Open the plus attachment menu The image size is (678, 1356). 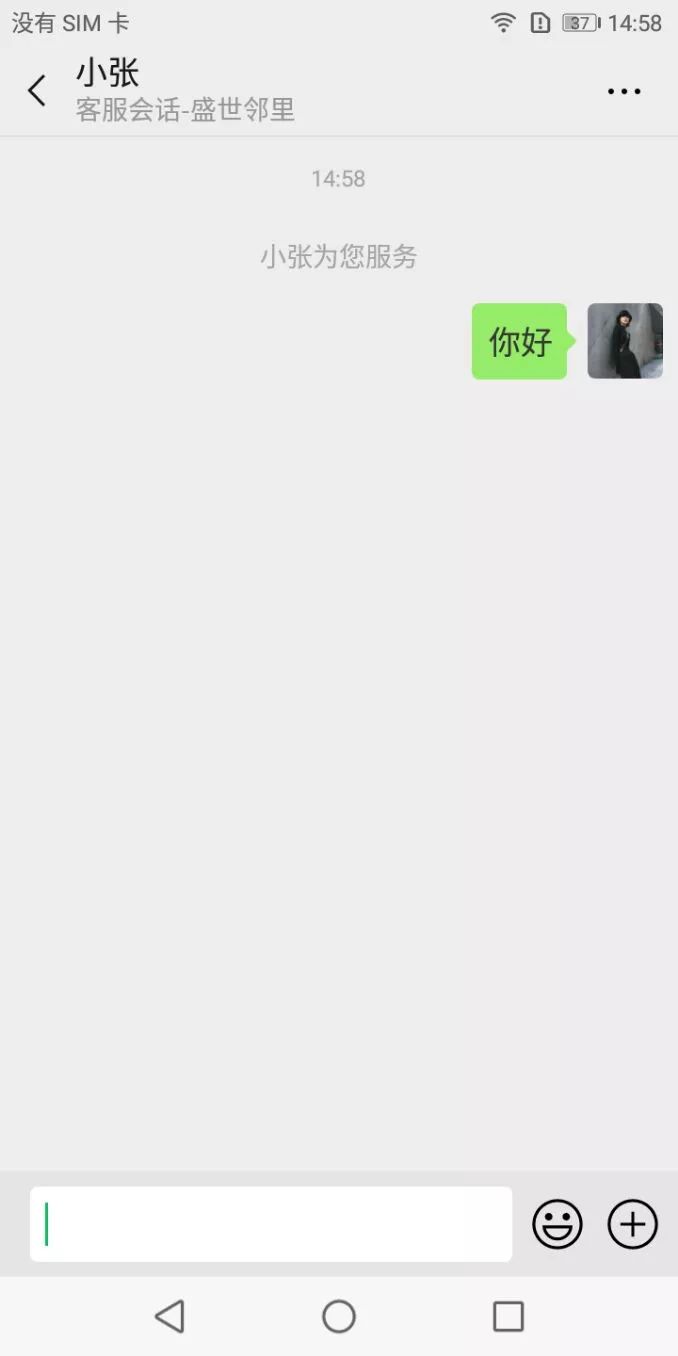pyautogui.click(x=633, y=1224)
